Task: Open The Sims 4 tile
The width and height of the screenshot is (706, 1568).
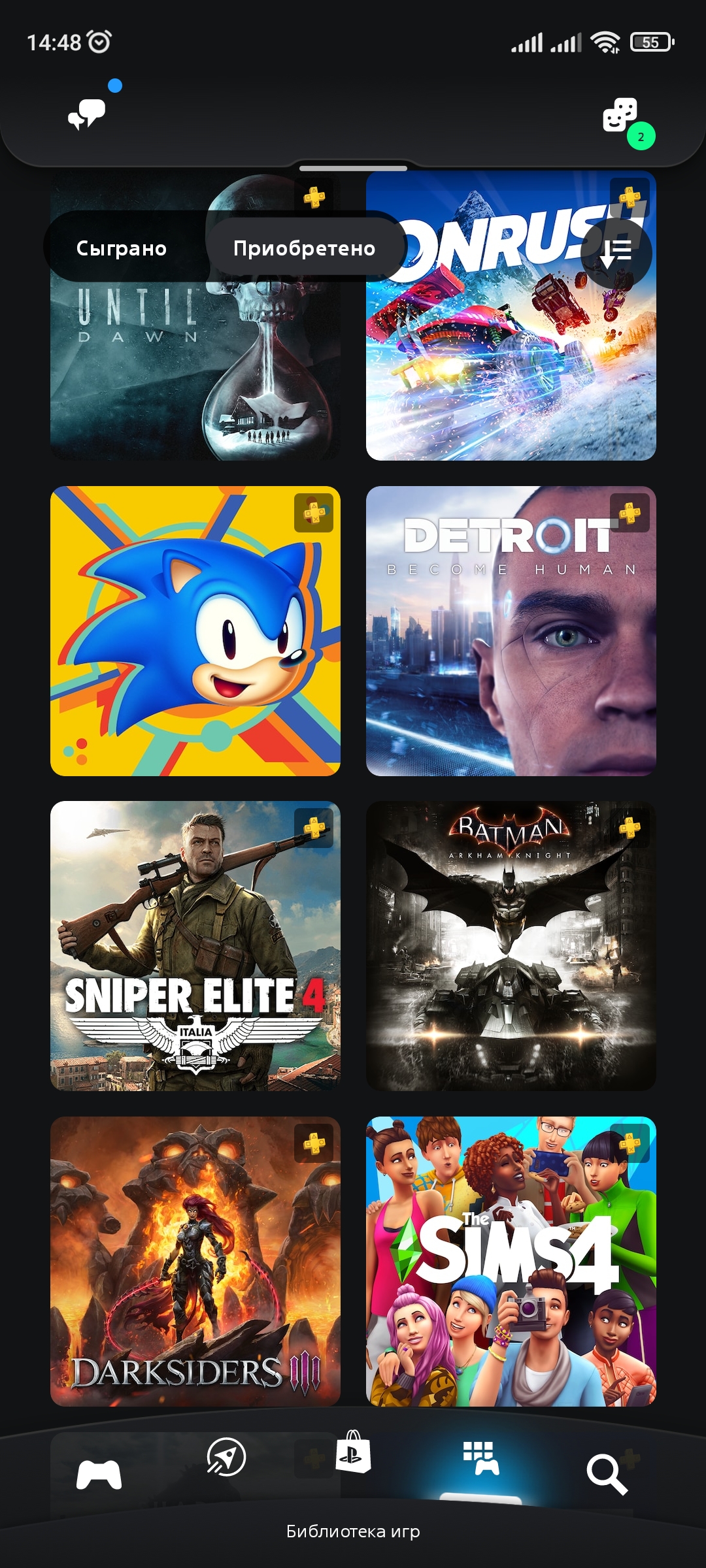Action: click(x=511, y=1262)
